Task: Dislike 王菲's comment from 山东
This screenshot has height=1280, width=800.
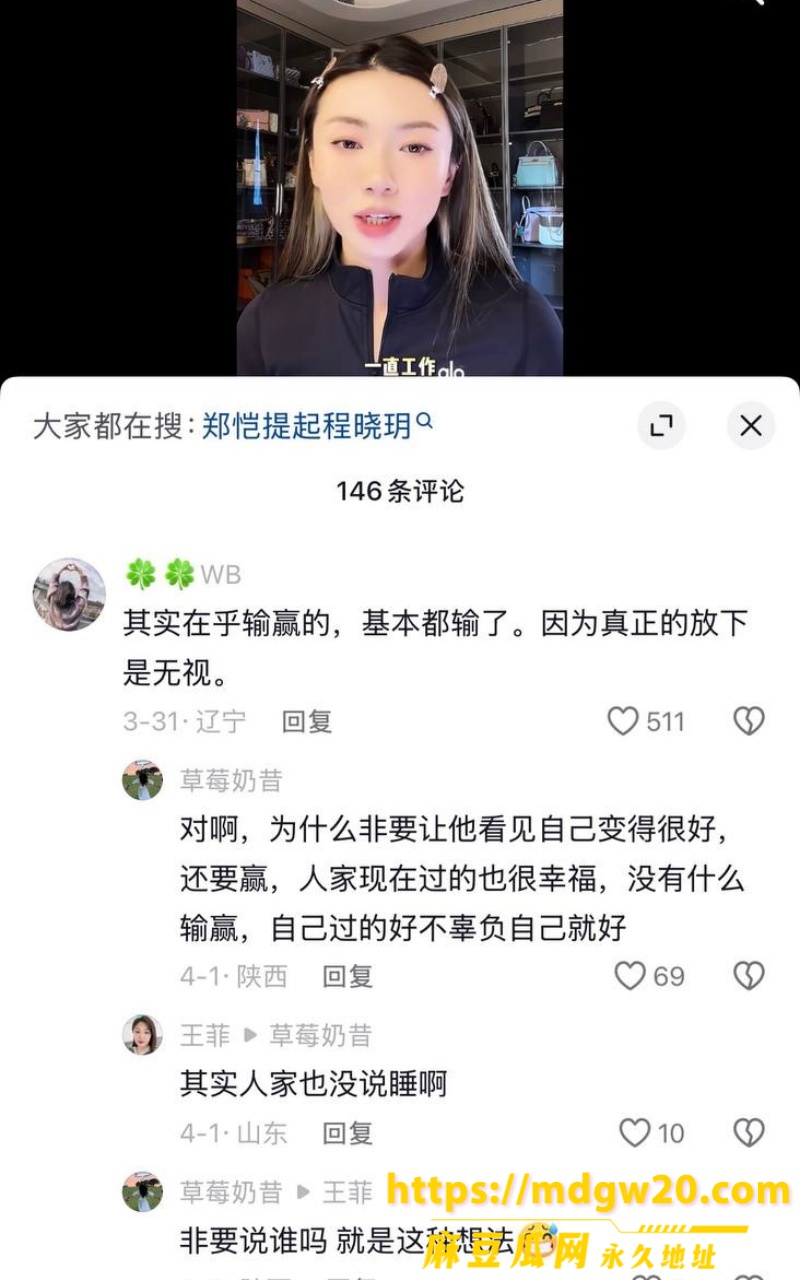Action: click(x=749, y=1132)
